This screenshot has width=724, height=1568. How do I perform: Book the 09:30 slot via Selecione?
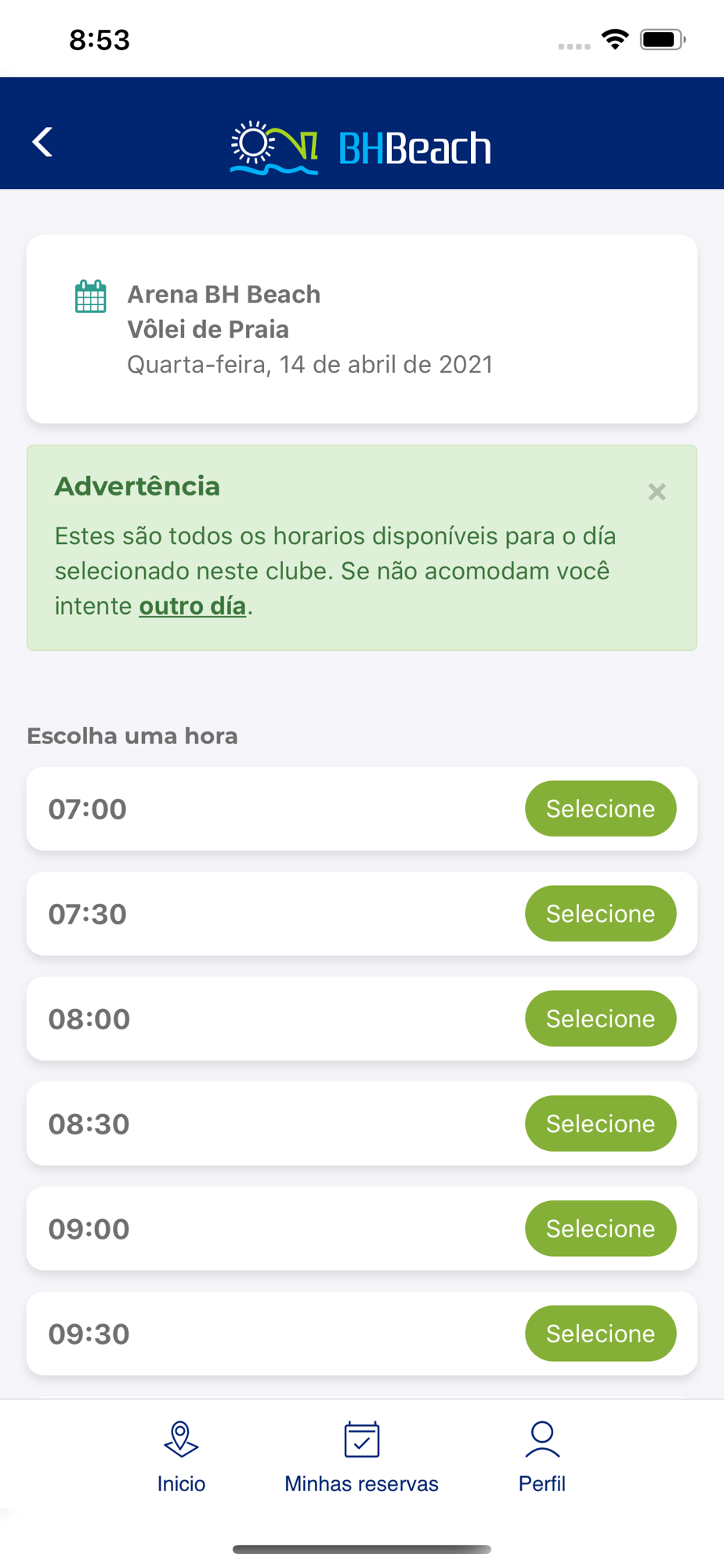click(600, 1334)
